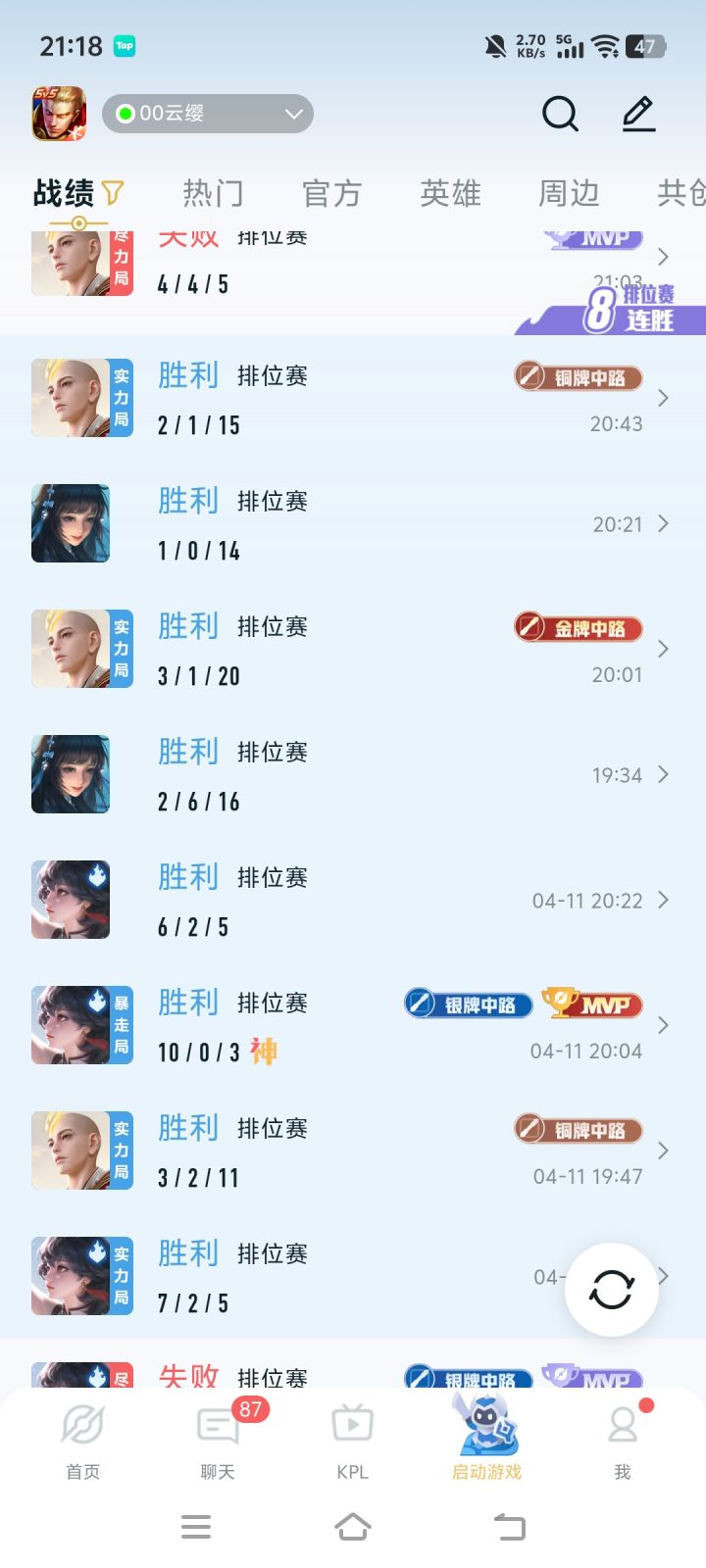This screenshot has width=706, height=1568.
Task: Expand the 10/0/3 神 match record
Action: click(663, 1025)
